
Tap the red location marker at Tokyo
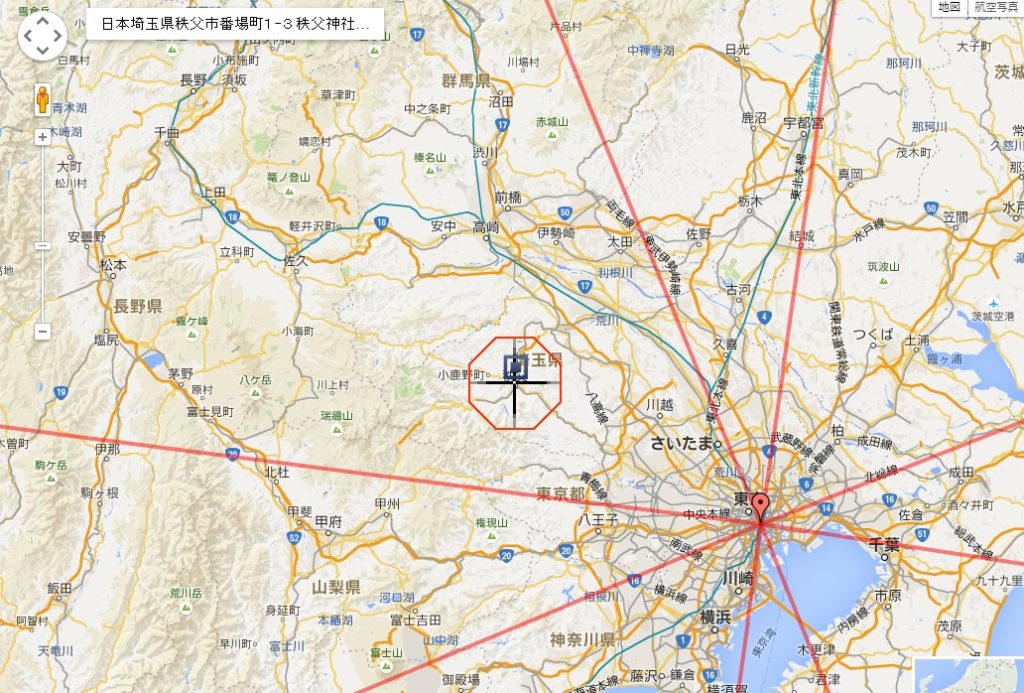(x=760, y=505)
